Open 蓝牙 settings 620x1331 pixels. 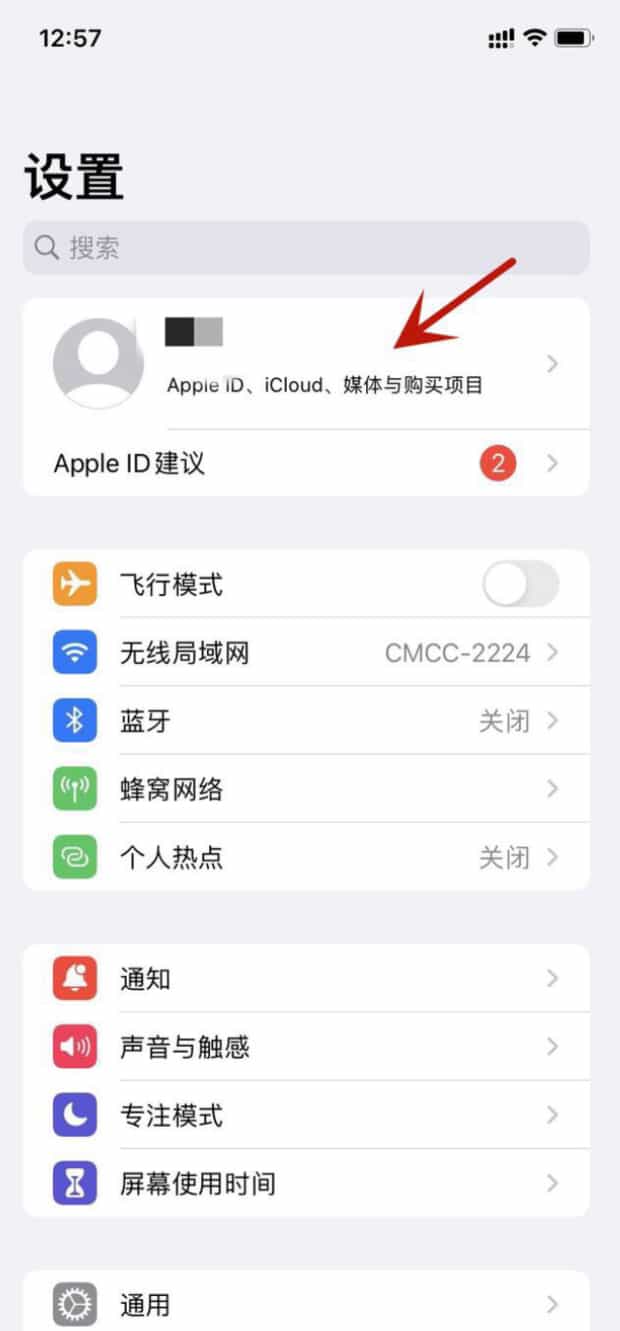(306, 721)
